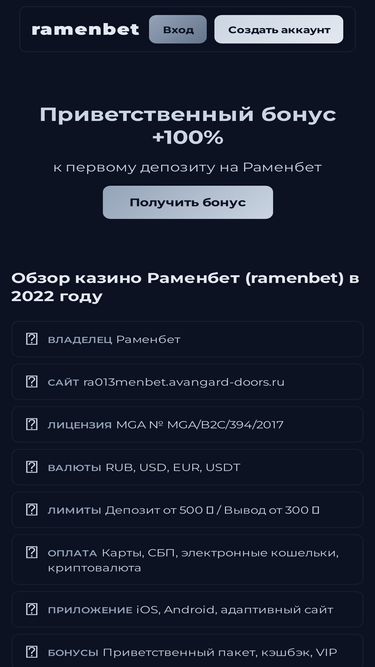This screenshot has height=667, width=375.
Task: Open Создать аккаунт to register
Action: (x=279, y=29)
